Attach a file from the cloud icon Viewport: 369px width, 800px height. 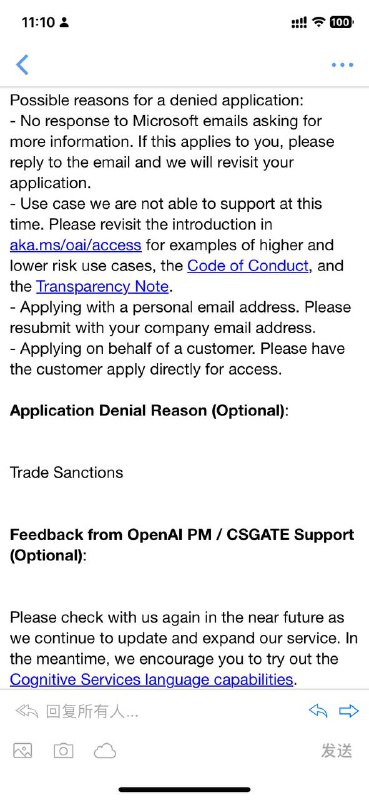coord(105,751)
